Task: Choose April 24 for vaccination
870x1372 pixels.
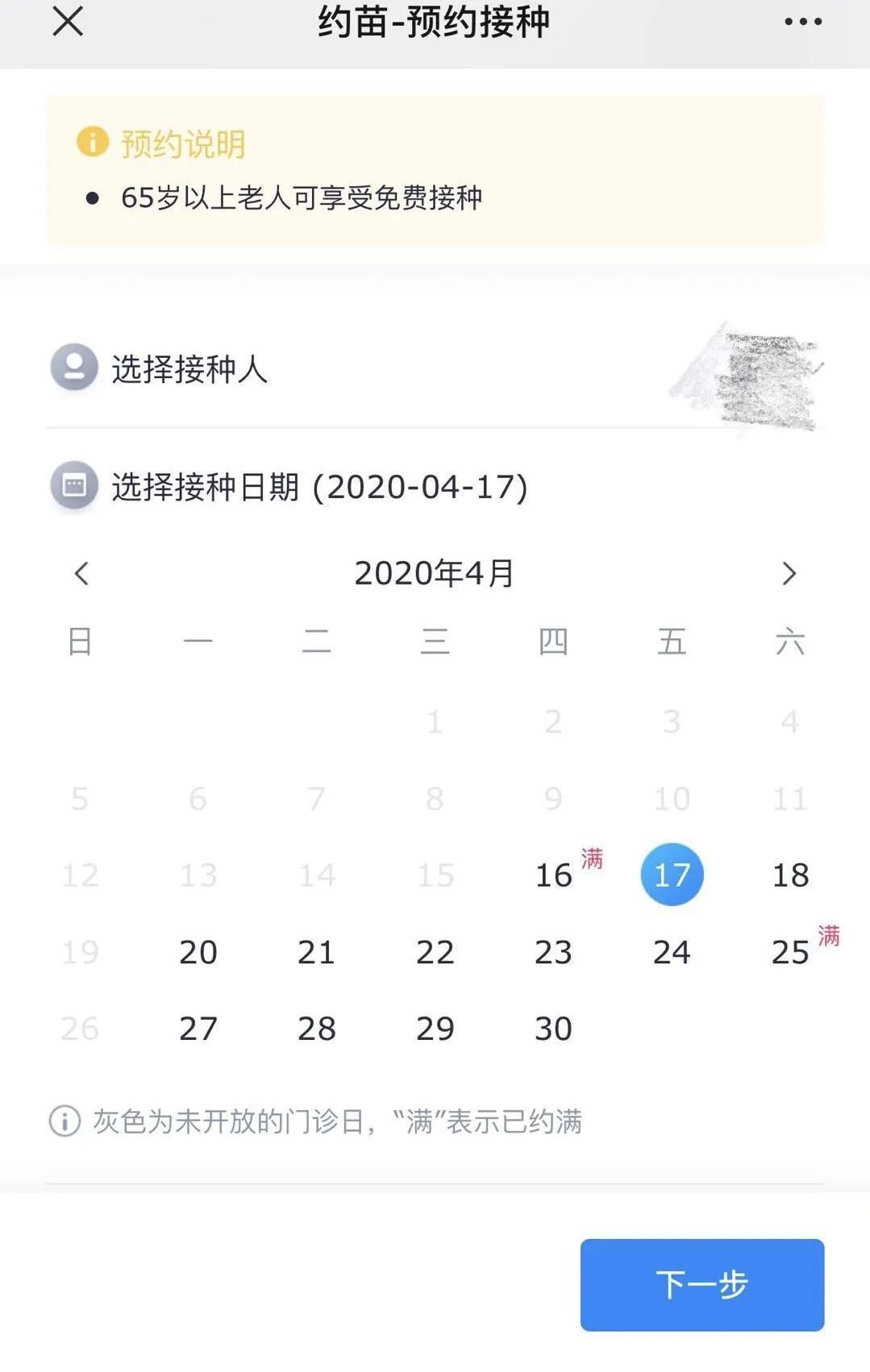Action: (672, 952)
